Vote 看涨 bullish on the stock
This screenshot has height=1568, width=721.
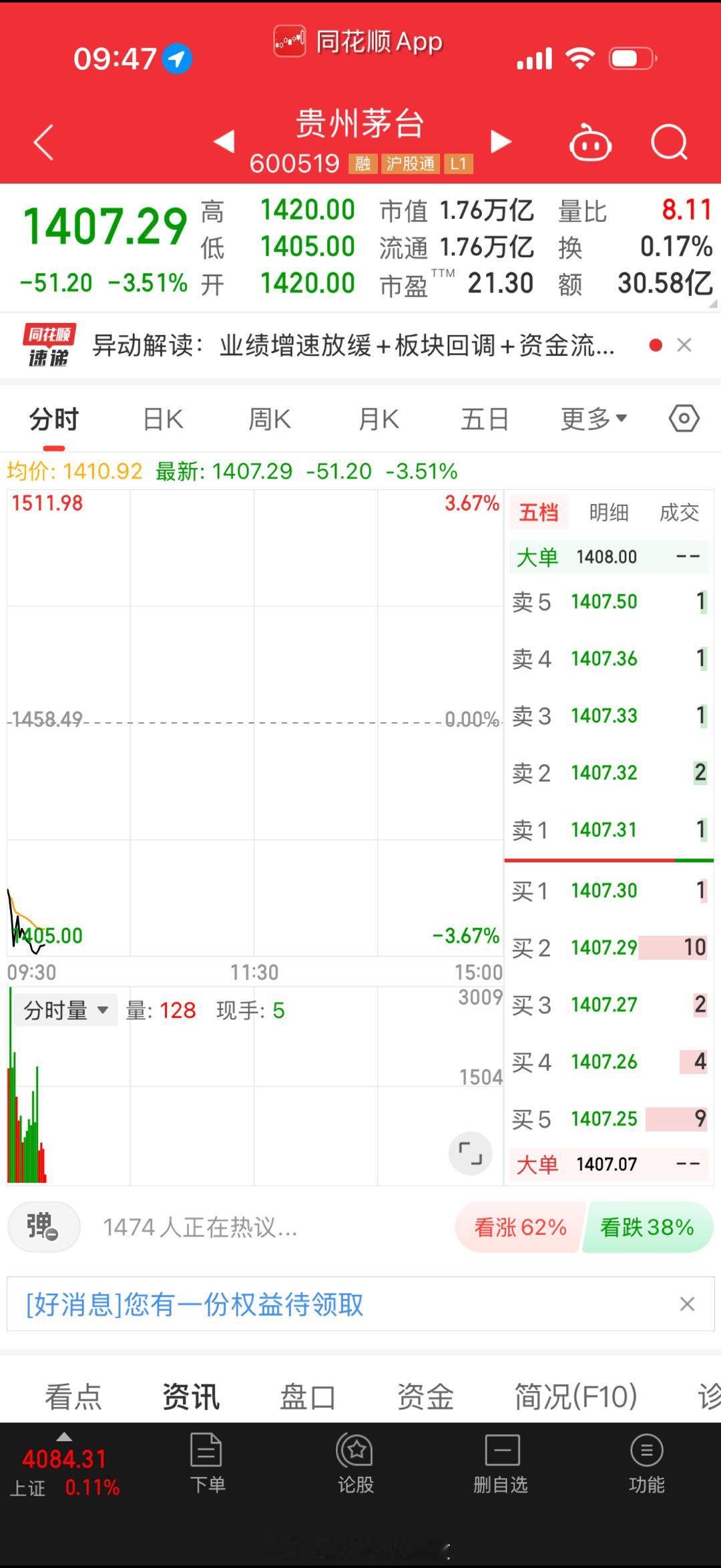[517, 1226]
